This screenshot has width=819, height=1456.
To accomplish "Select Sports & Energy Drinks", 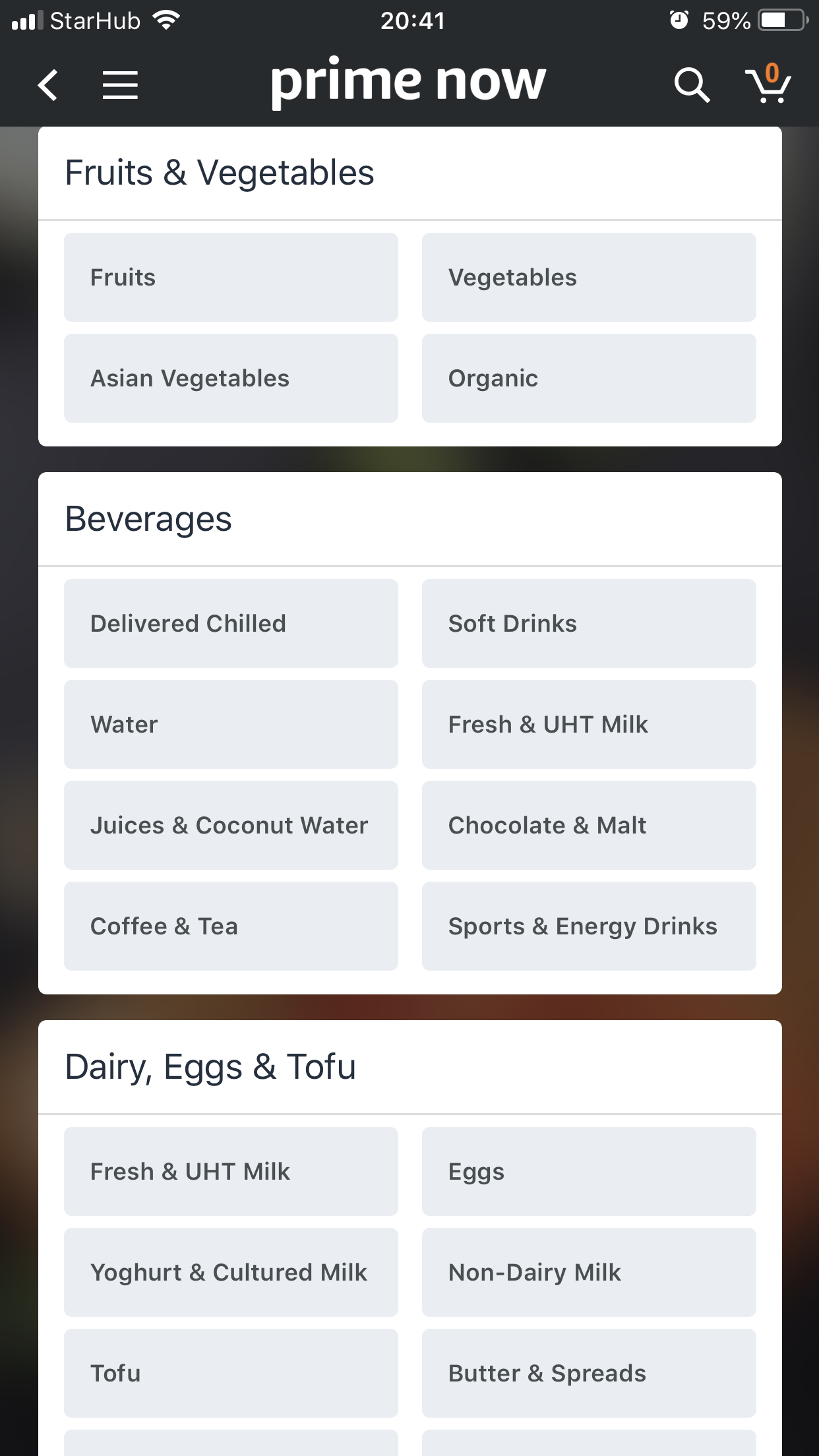I will point(589,926).
